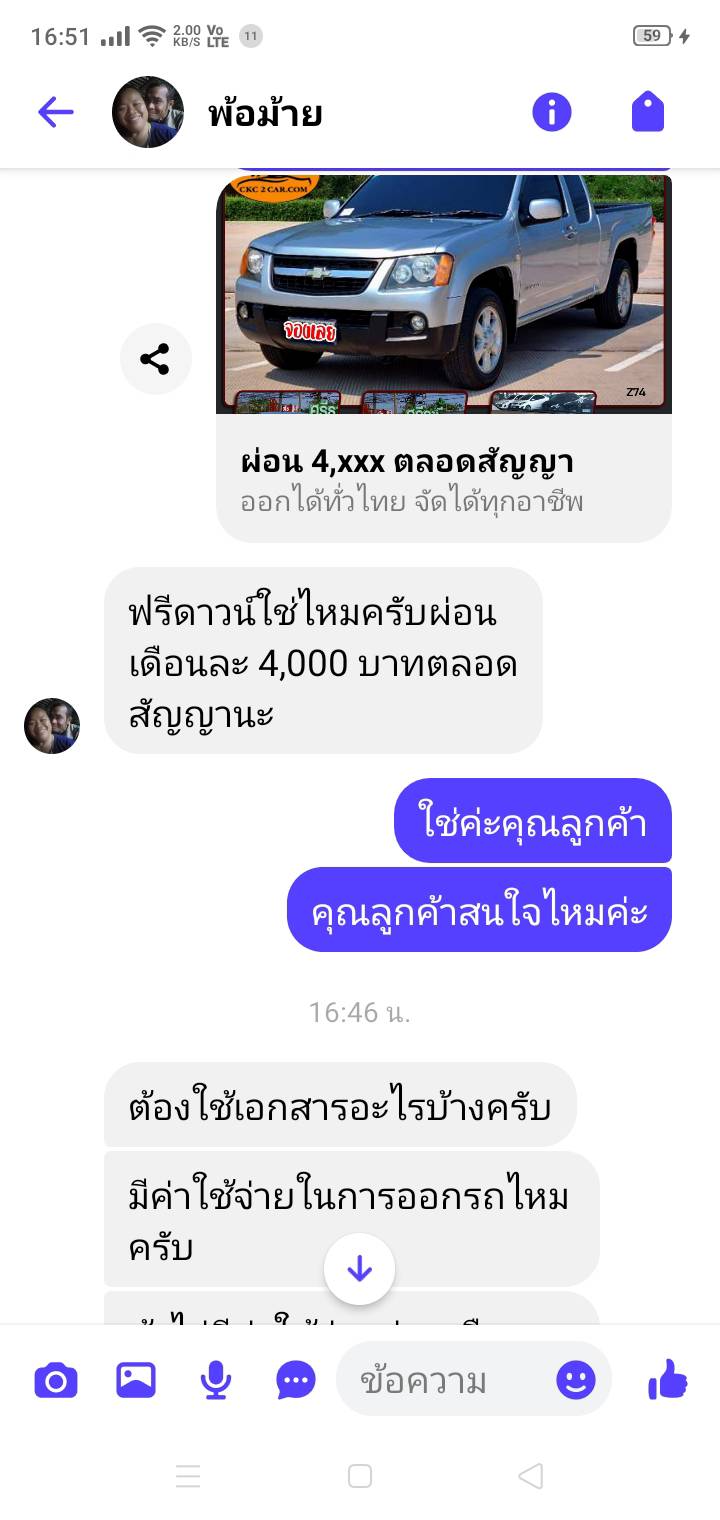
Task: Open saved replies chat bubble icon
Action: coord(296,1381)
